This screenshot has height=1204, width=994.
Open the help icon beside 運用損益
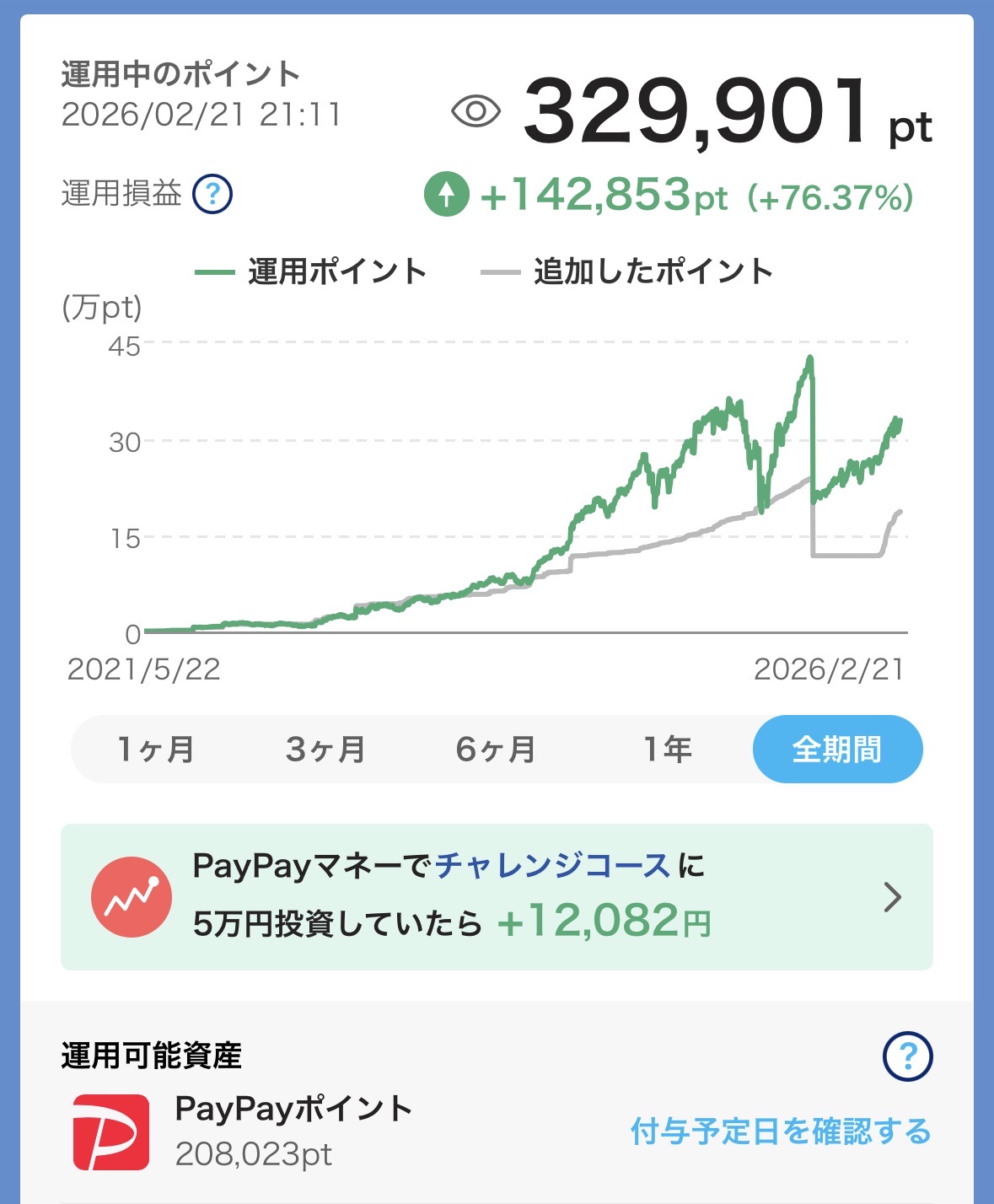[x=212, y=195]
